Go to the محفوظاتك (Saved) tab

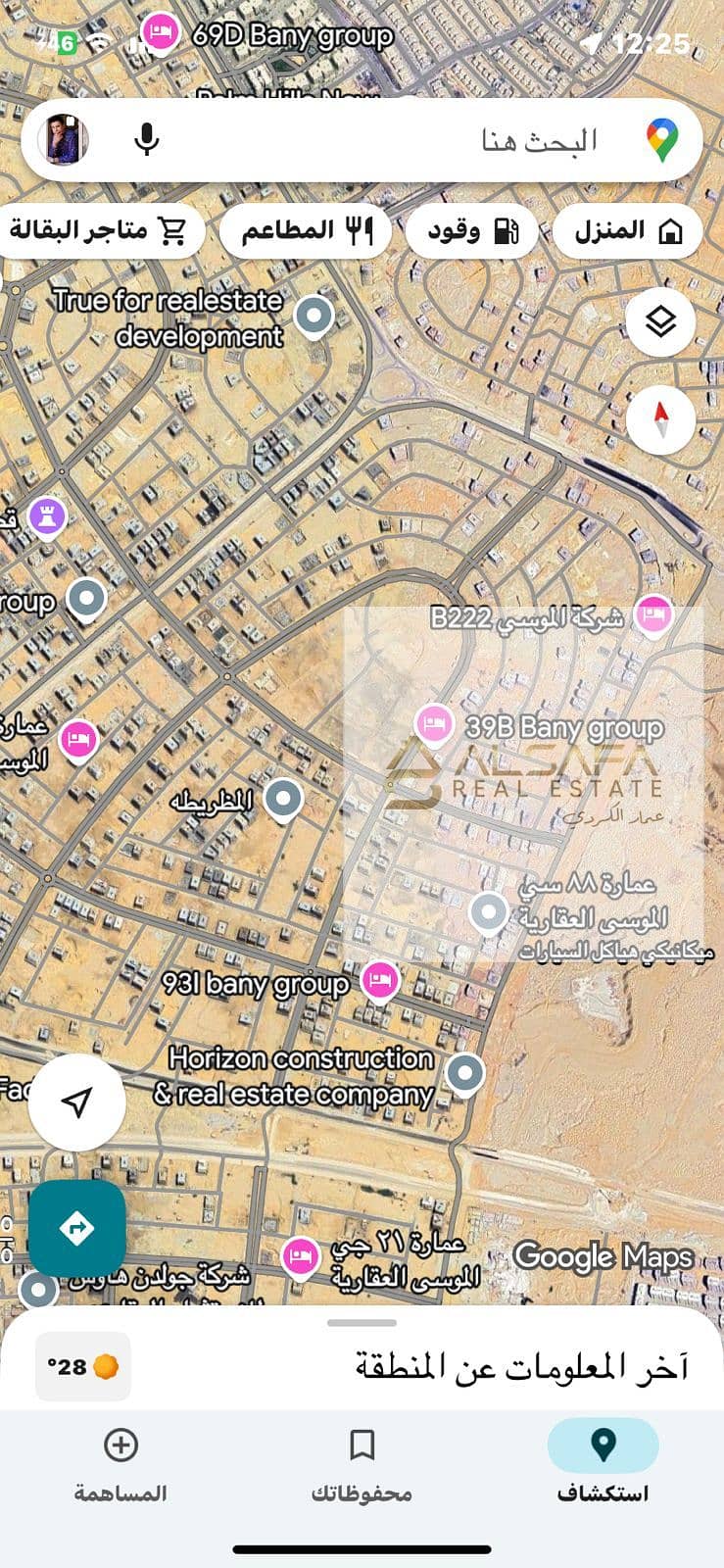coord(362,1460)
